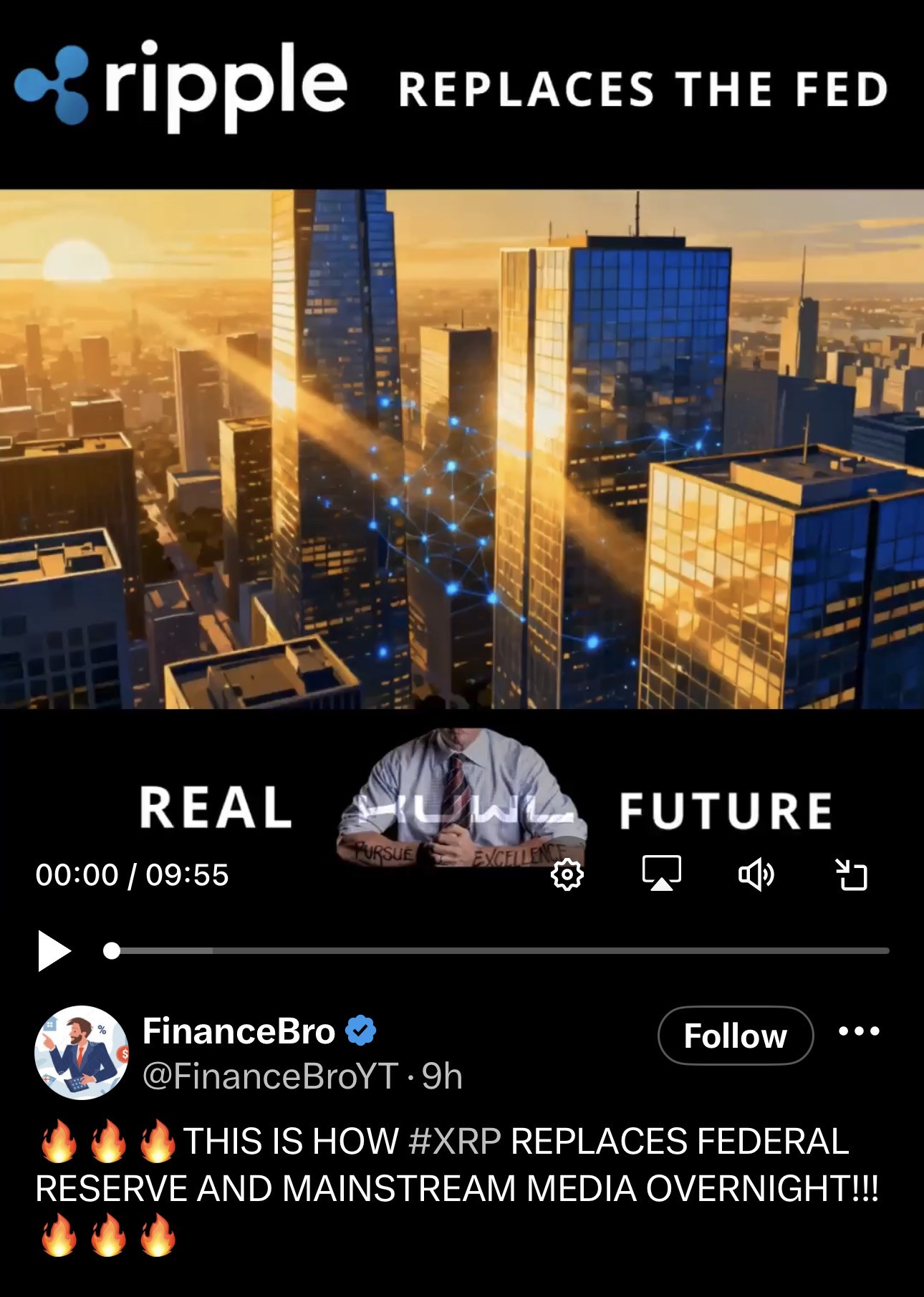Tap the video progress bar

pyautogui.click(x=501, y=951)
